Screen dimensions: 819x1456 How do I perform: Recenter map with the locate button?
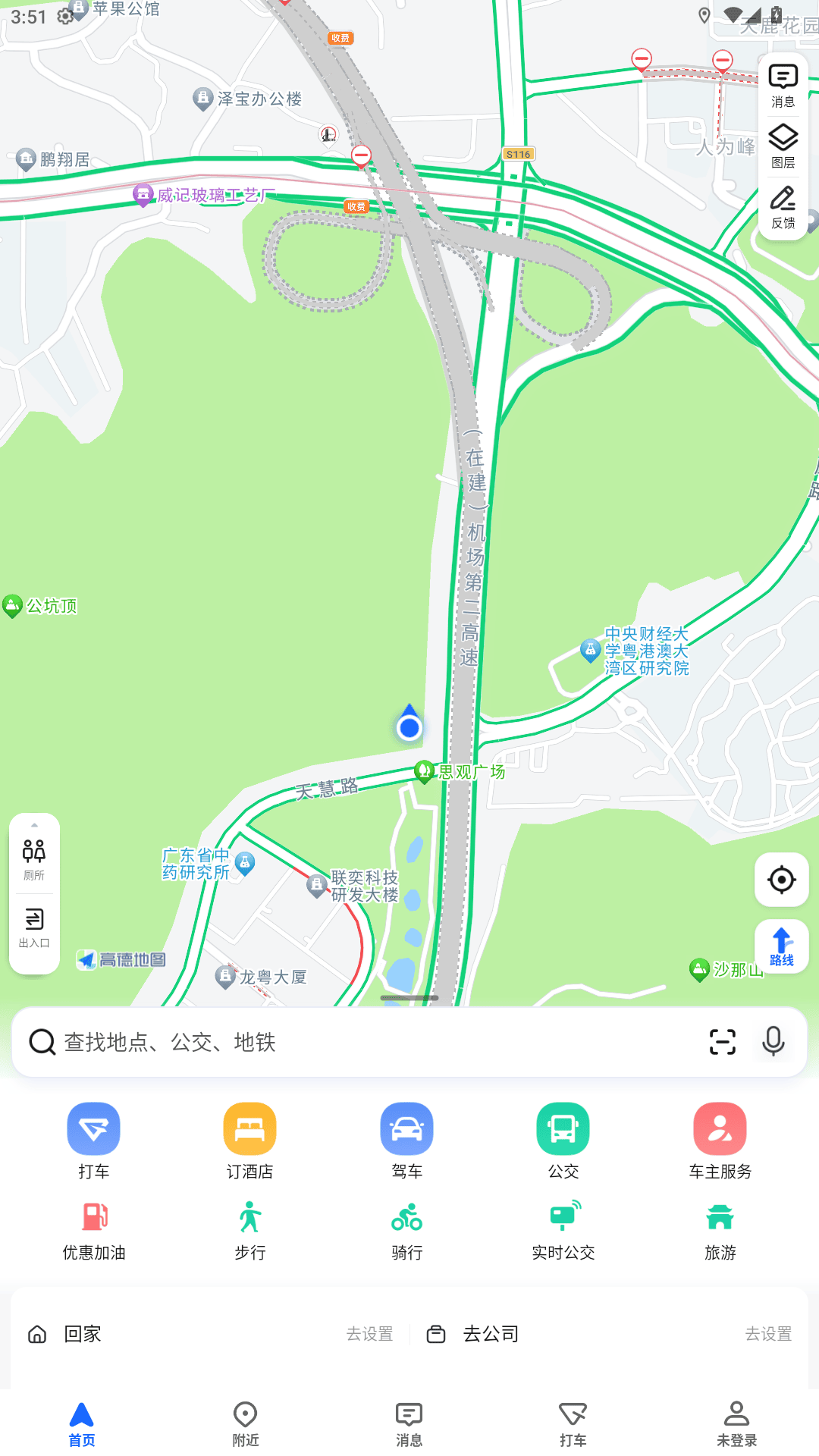[781, 880]
